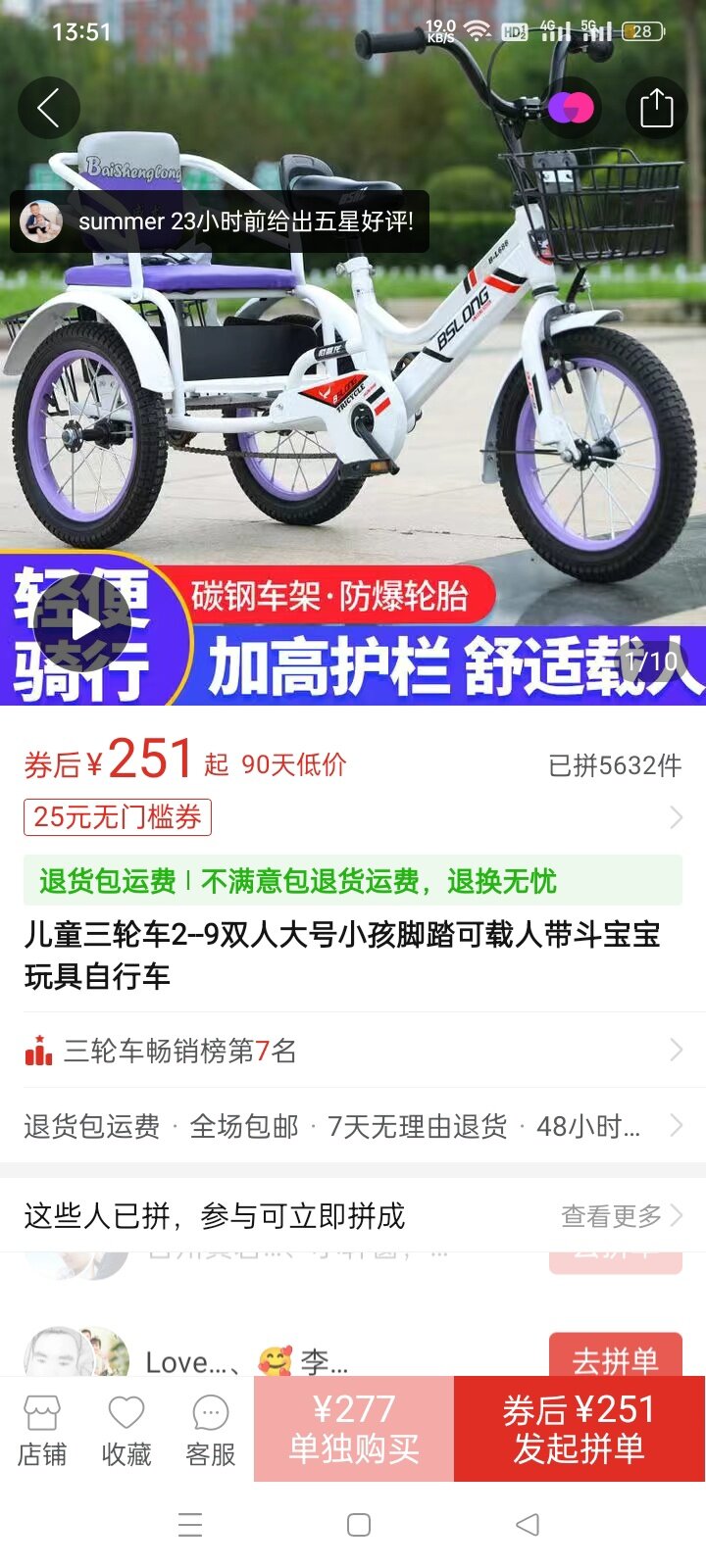Share this product listing
706x1568 pixels.
coord(656,107)
